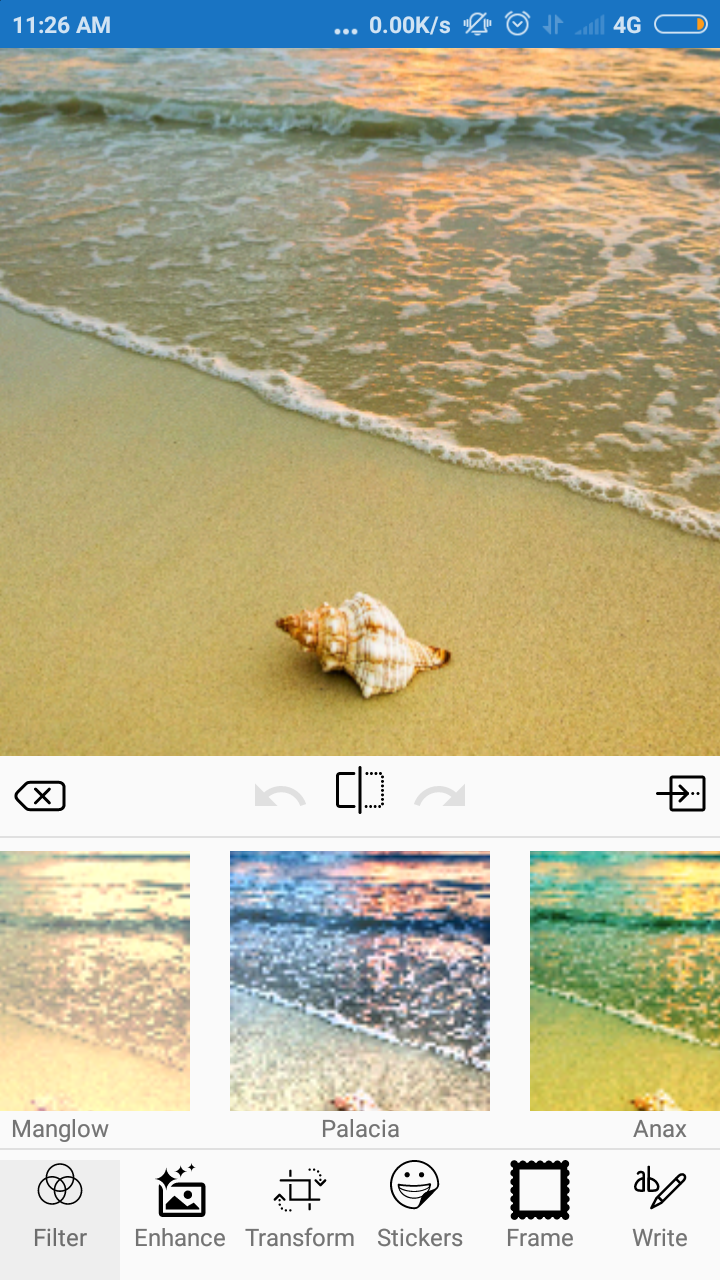The image size is (720, 1280).
Task: Tap the delete/discard icon
Action: click(x=40, y=796)
